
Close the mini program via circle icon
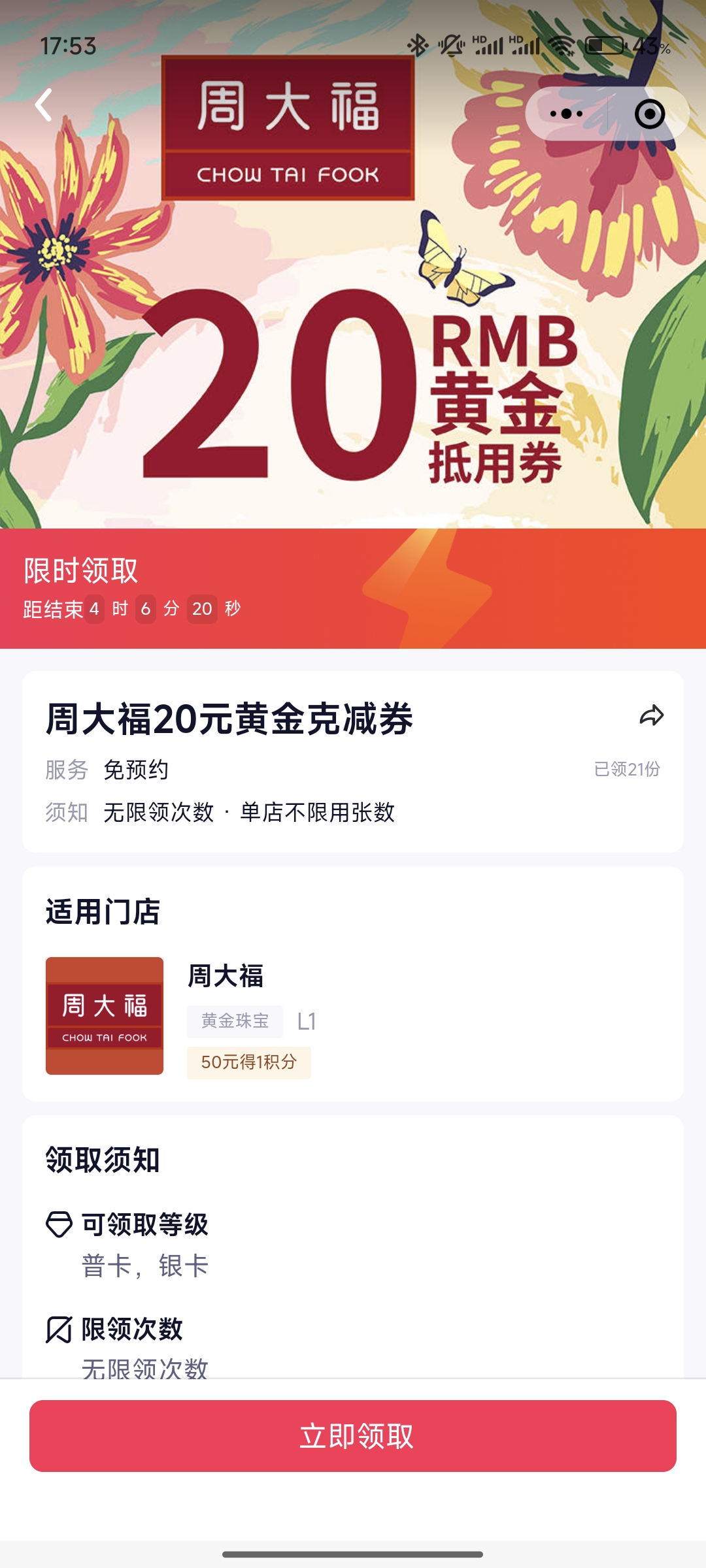tap(649, 114)
